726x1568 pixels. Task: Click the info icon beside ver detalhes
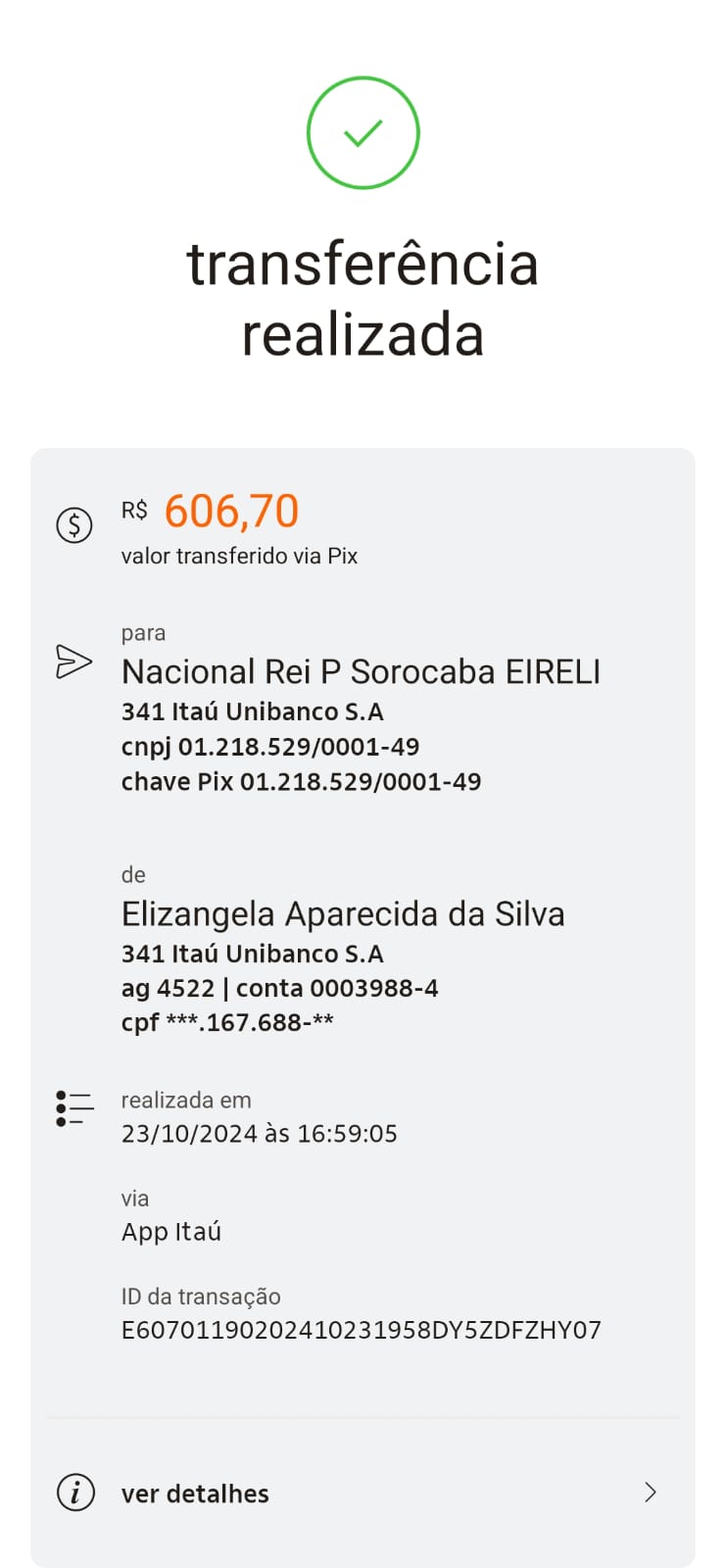coord(74,1494)
